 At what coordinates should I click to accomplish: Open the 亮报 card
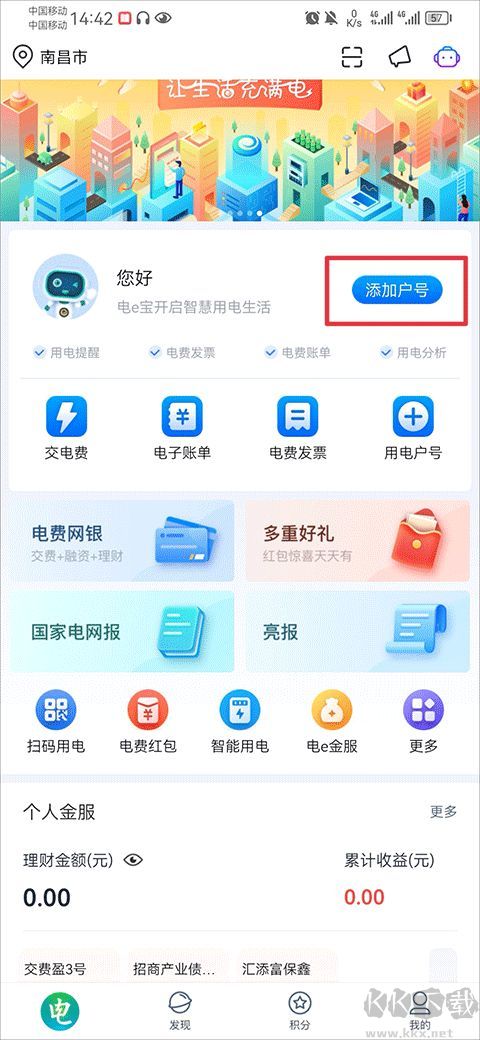point(357,631)
